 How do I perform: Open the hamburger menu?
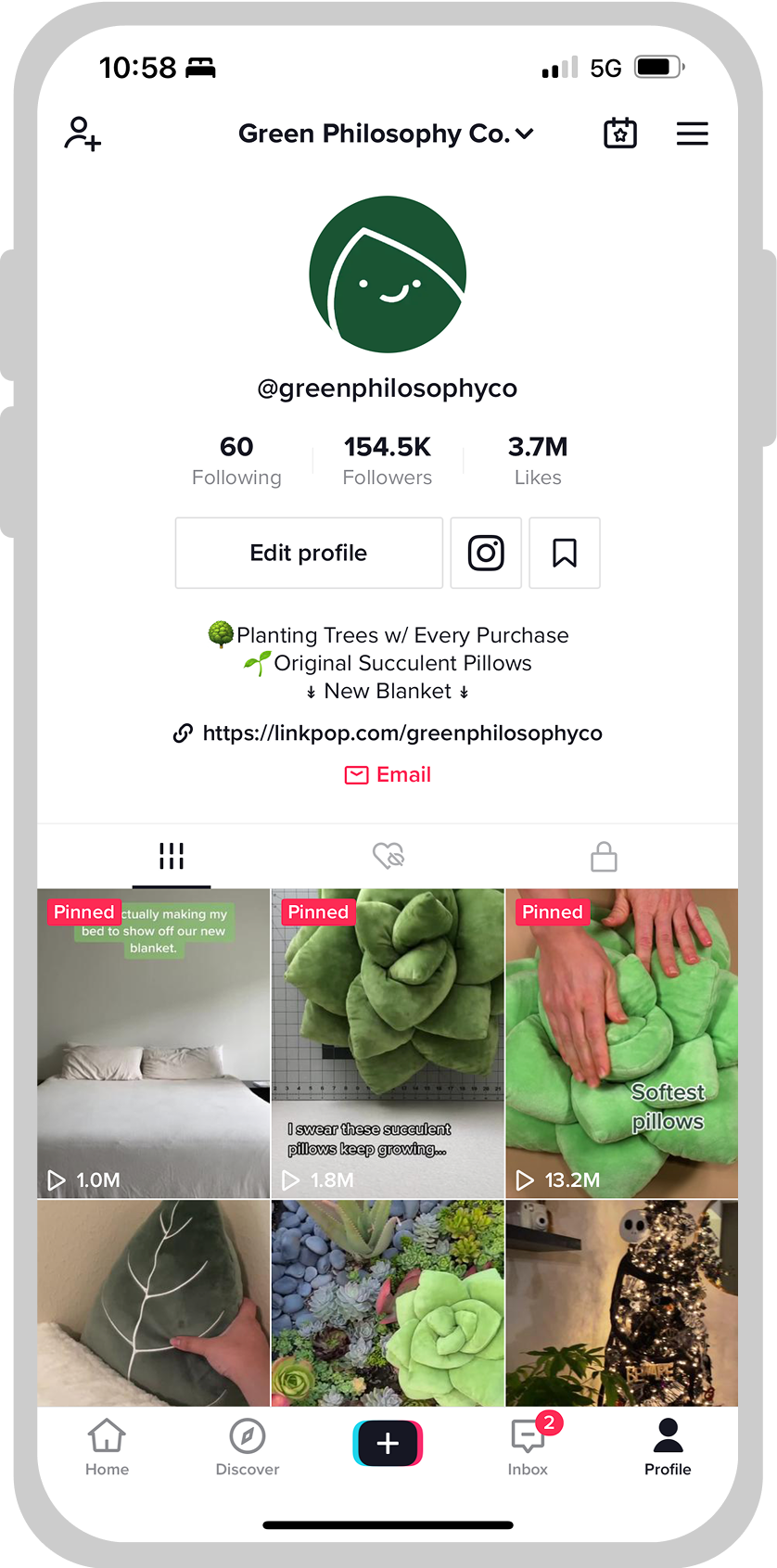[692, 134]
